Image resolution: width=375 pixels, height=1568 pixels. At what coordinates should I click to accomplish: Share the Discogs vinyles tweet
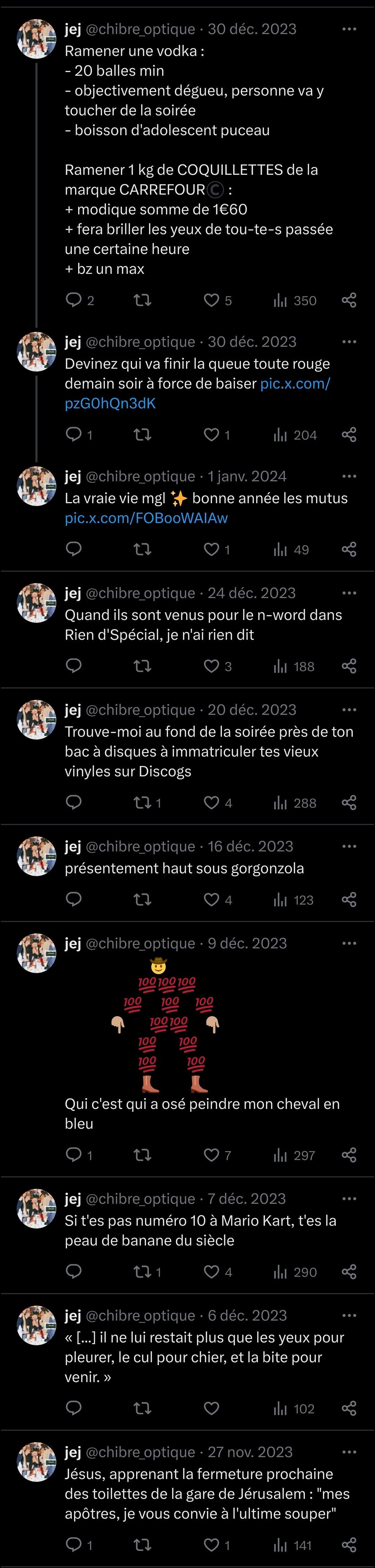pyautogui.click(x=349, y=803)
